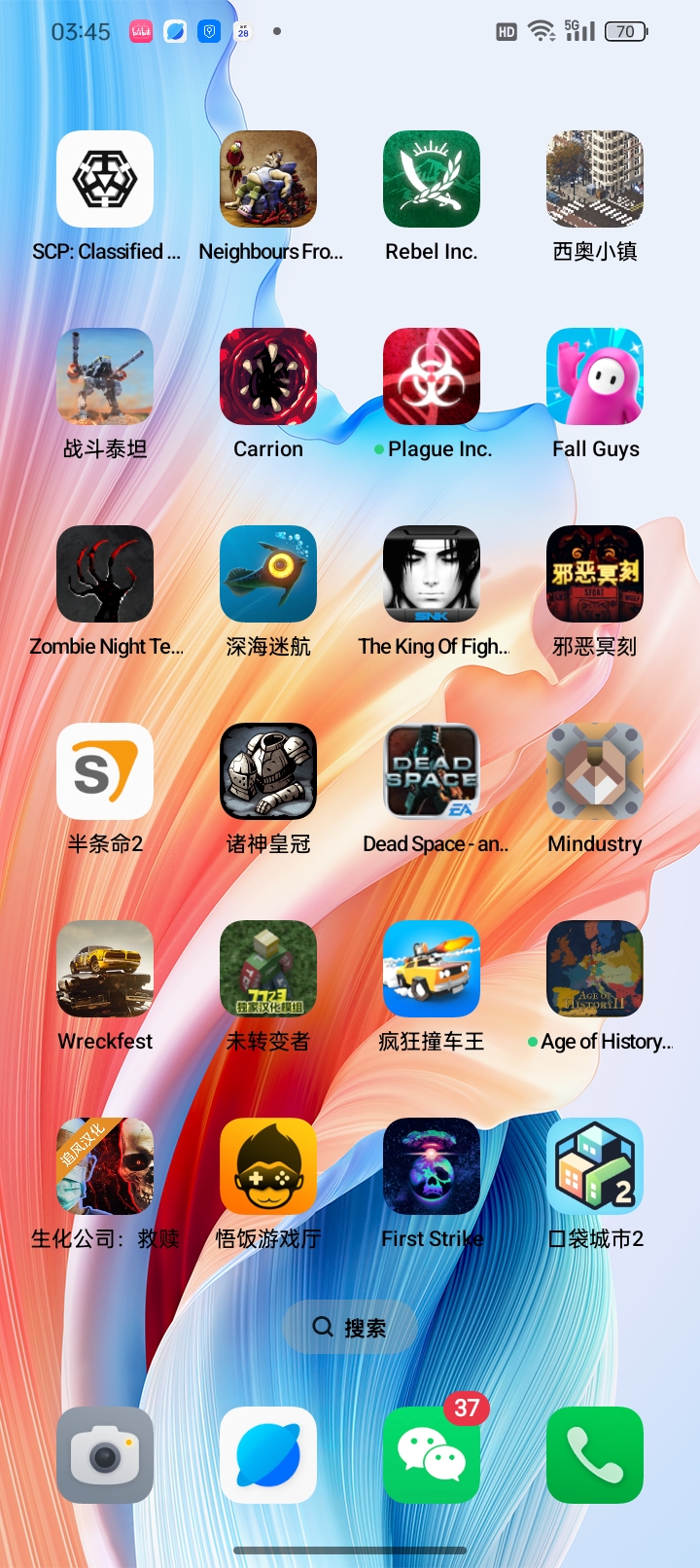Launch Fall Guys
Viewport: 700px width, 1568px height.
pos(595,376)
